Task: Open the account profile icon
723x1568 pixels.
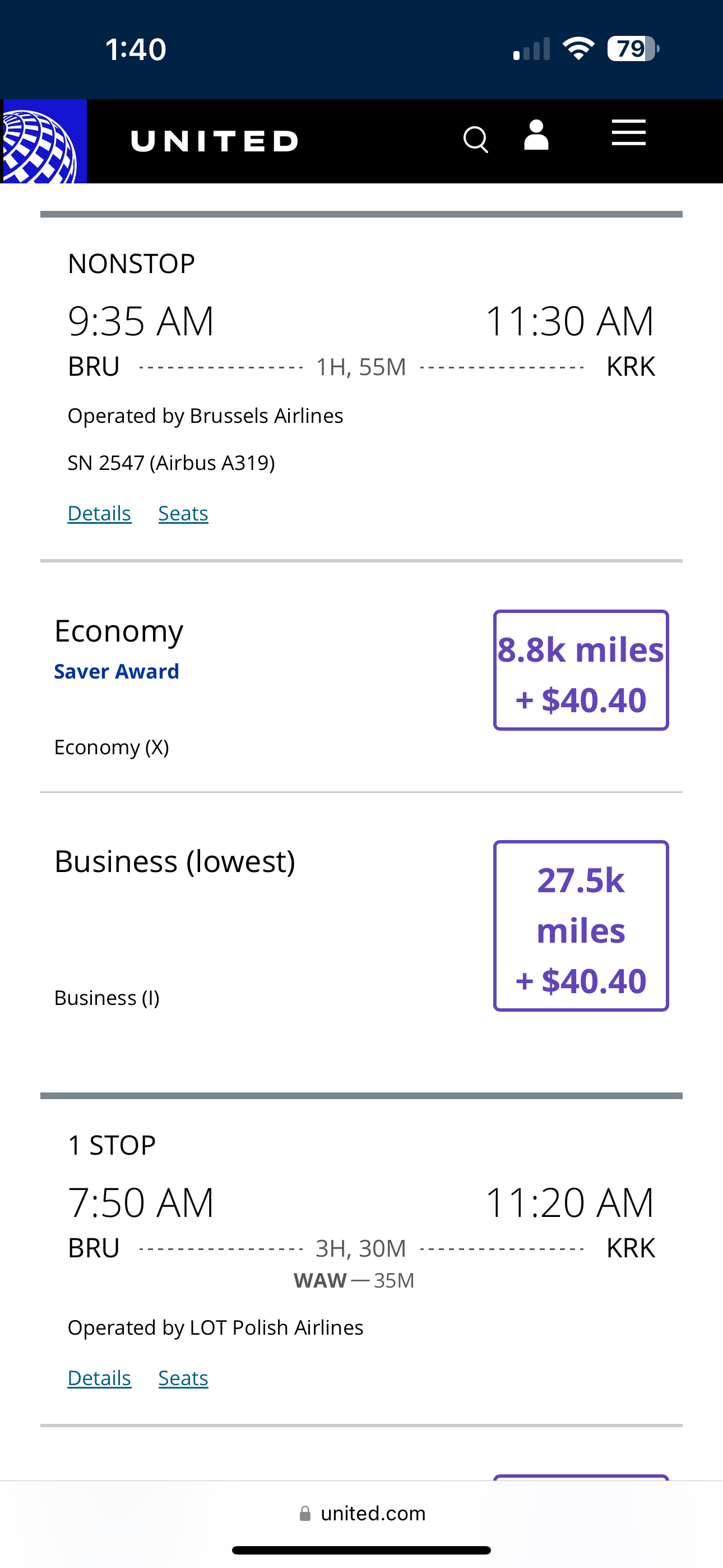Action: pyautogui.click(x=536, y=135)
